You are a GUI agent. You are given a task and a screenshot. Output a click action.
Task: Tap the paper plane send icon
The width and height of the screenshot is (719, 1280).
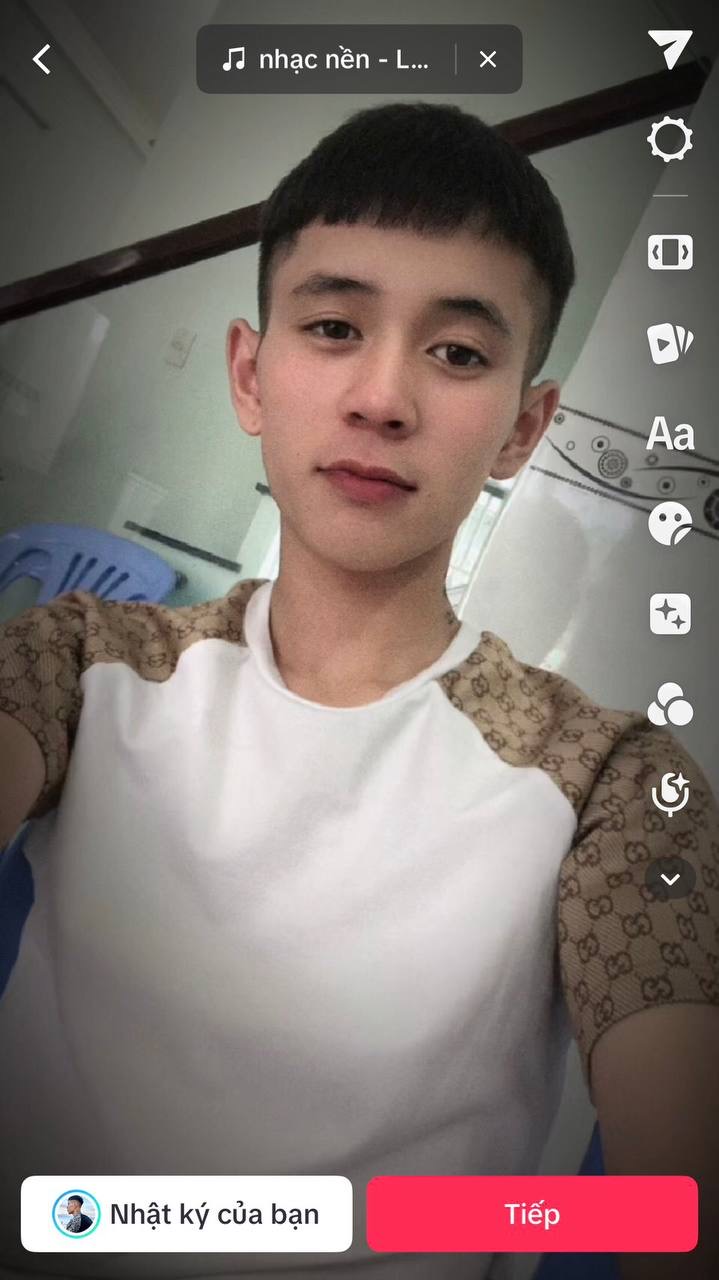(x=669, y=49)
